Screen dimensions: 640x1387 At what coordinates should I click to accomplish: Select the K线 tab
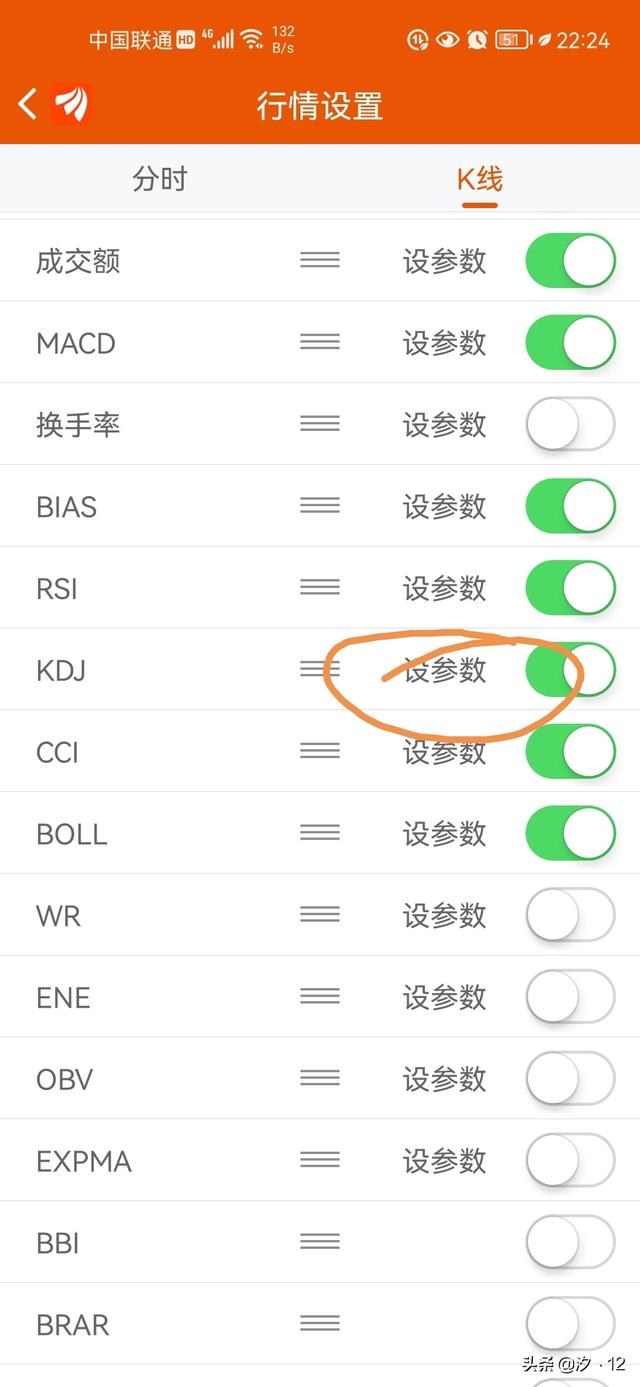[480, 180]
